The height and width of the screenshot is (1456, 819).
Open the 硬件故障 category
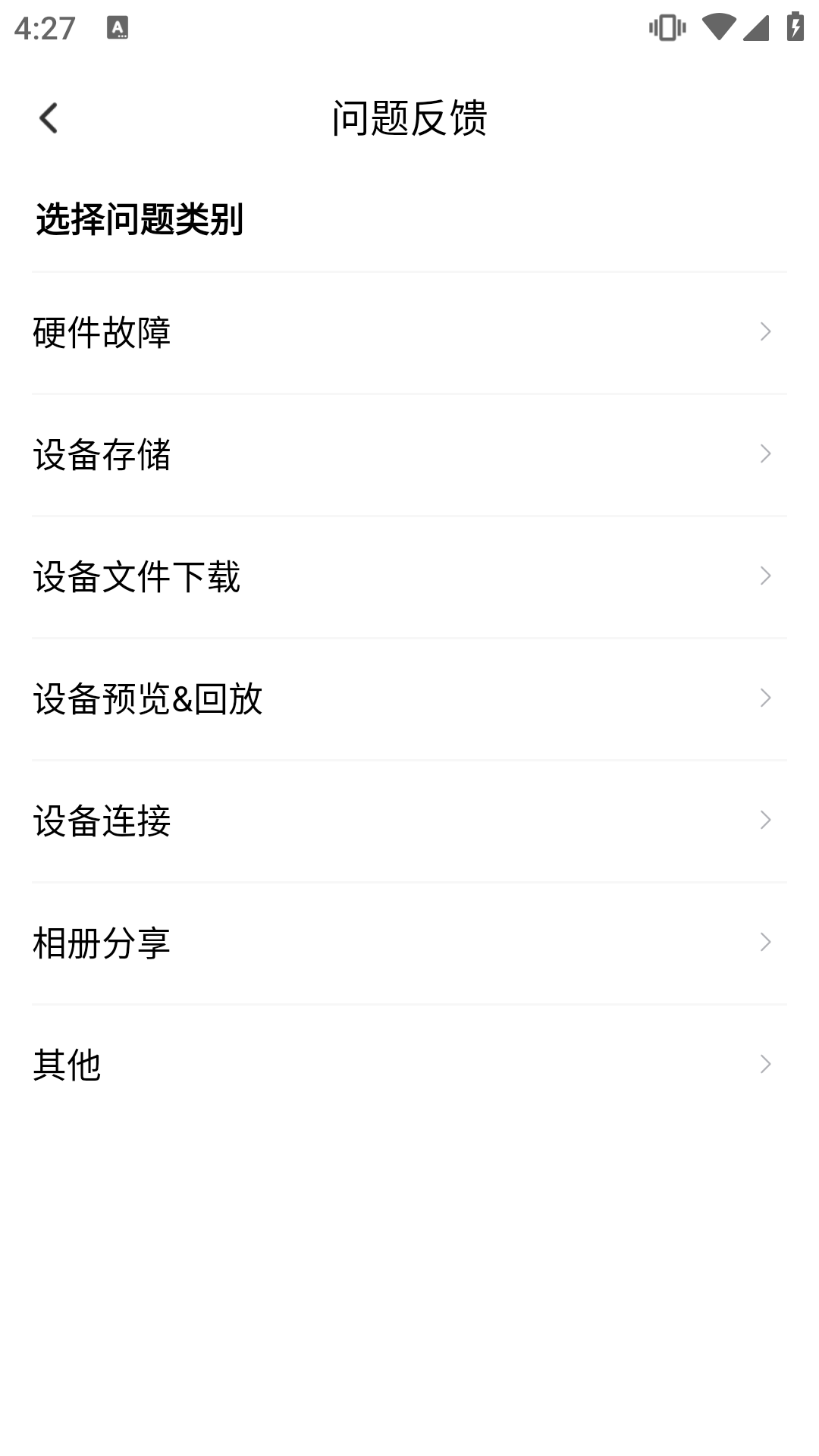pyautogui.click(x=409, y=332)
